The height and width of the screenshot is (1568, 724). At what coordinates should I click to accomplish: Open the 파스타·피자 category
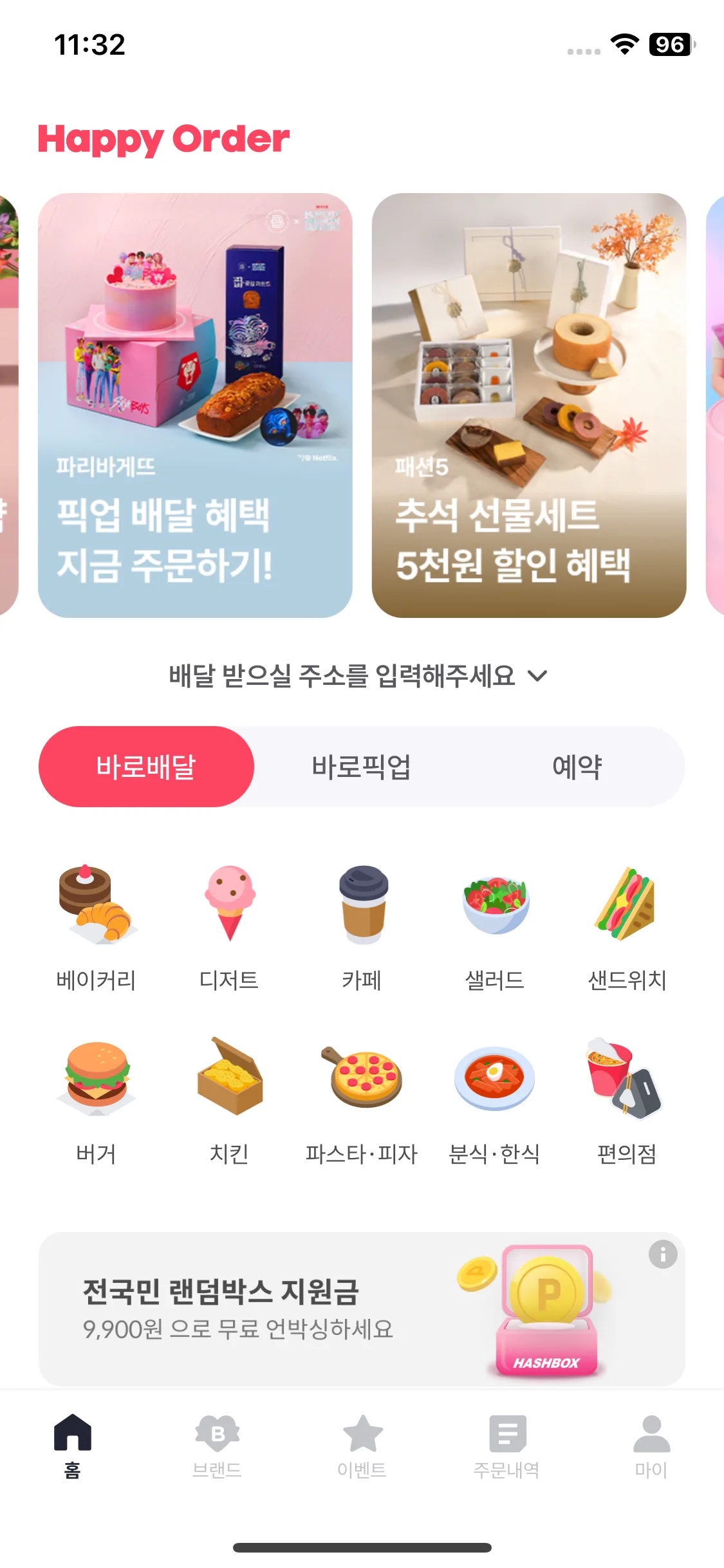pyautogui.click(x=362, y=1101)
